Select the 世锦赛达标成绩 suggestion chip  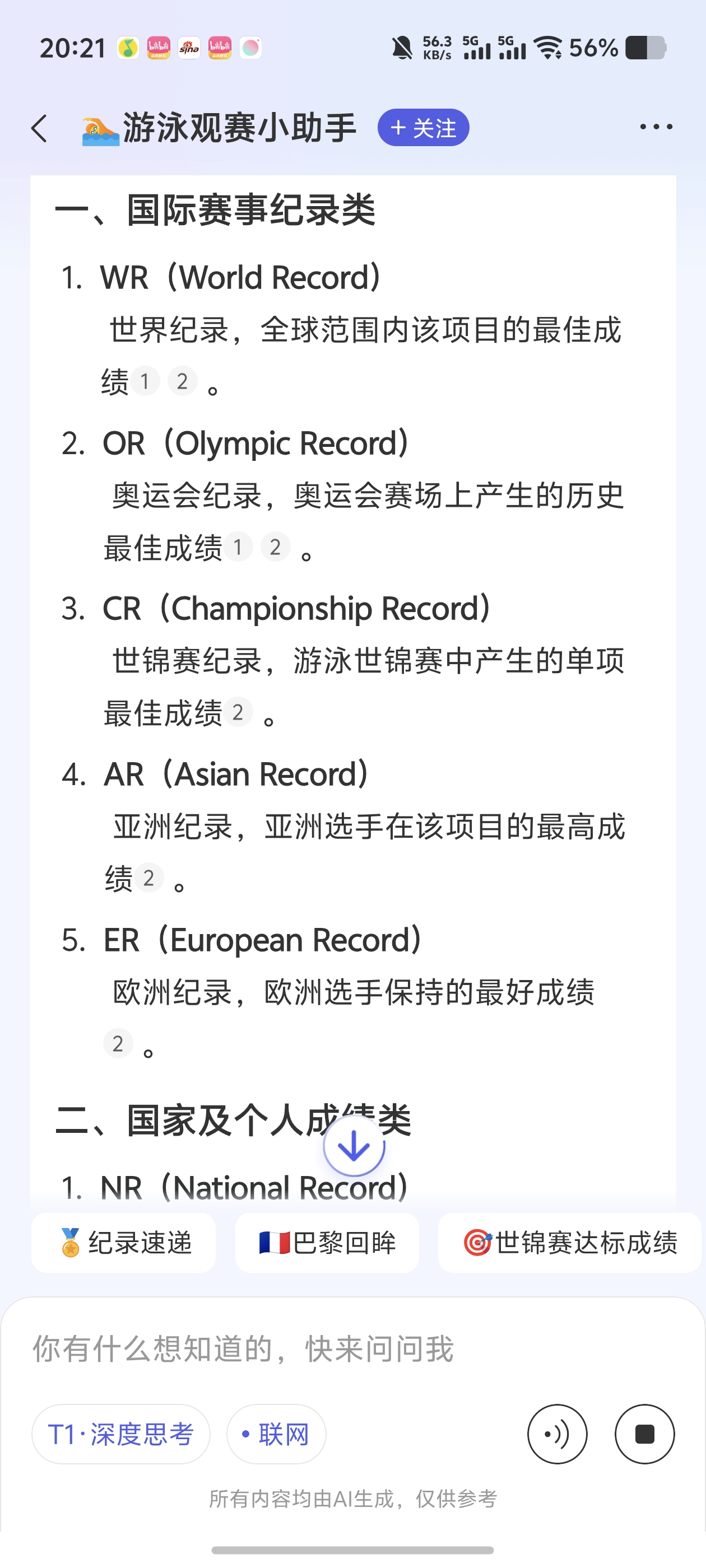(569, 1243)
